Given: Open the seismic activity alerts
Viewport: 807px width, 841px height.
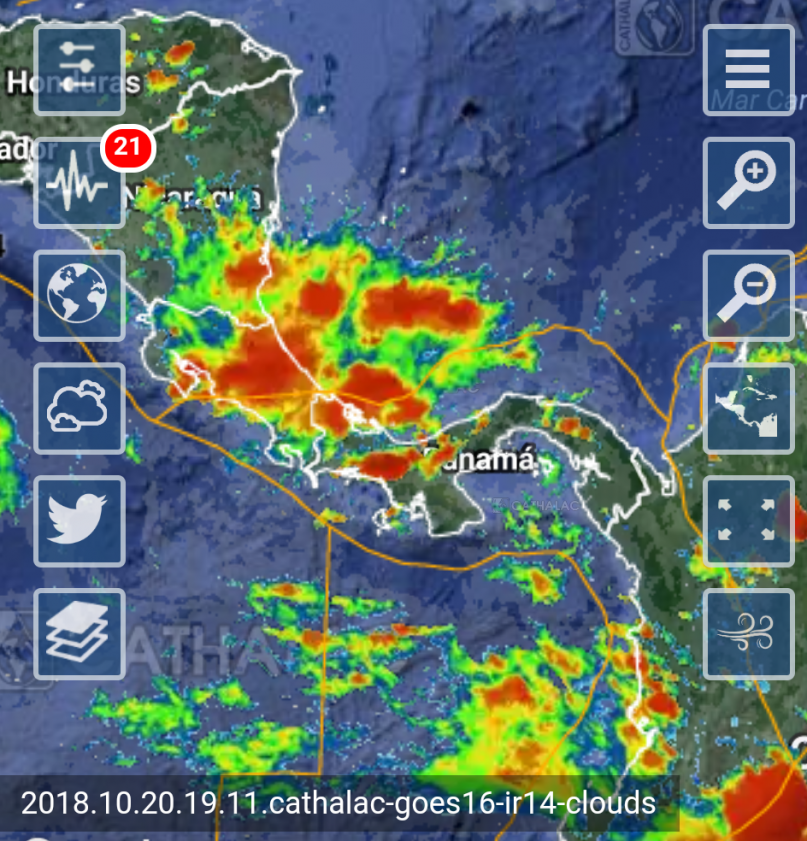Looking at the screenshot, I should pyautogui.click(x=79, y=184).
